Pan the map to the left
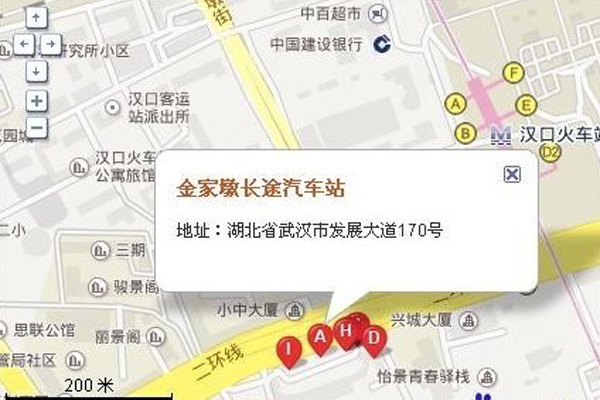This screenshot has height=400, width=600. (22, 45)
